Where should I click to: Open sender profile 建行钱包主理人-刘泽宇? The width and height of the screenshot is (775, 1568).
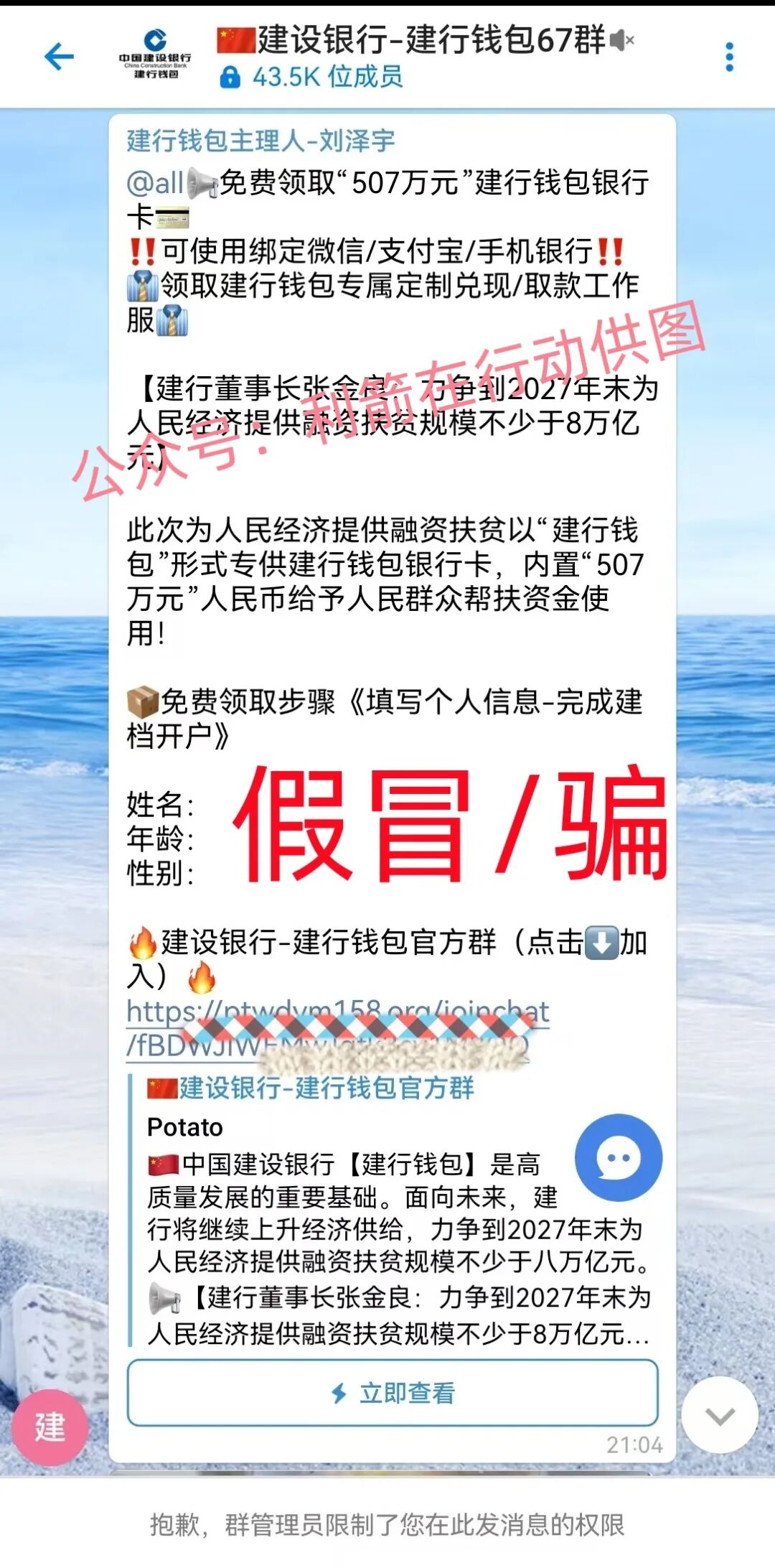(260, 141)
